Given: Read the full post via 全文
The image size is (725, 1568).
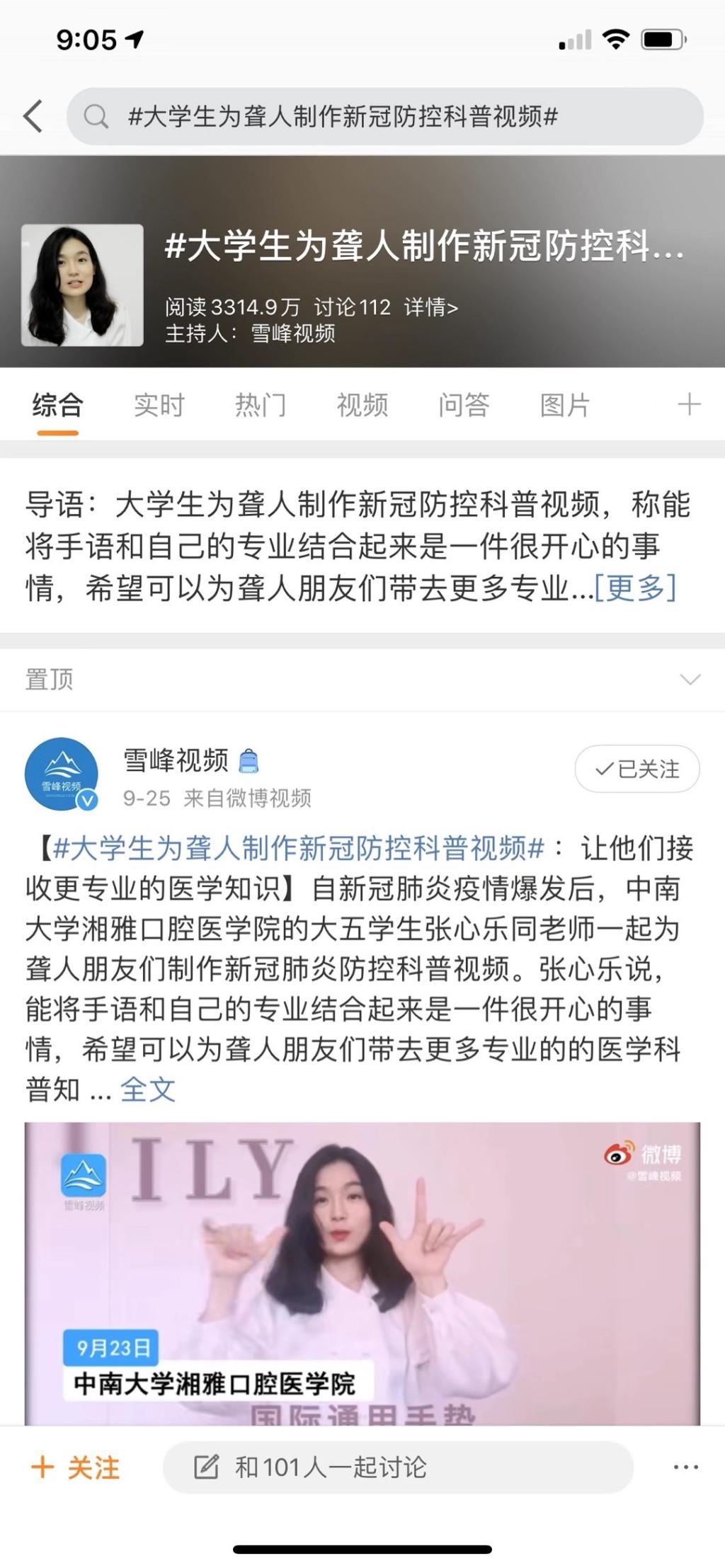Looking at the screenshot, I should point(147,1089).
